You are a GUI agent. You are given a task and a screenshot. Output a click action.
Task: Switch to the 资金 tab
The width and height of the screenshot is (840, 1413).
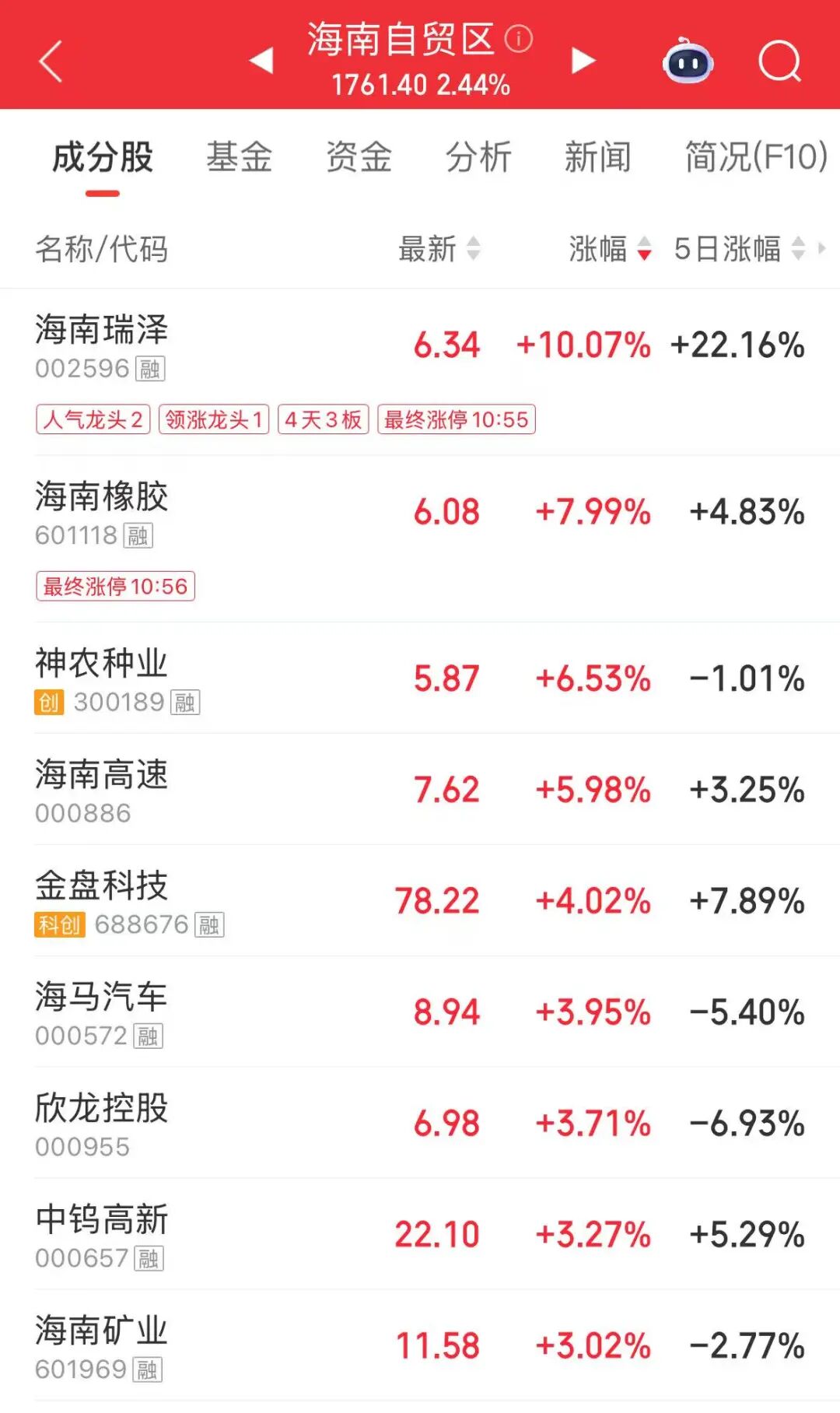tap(359, 157)
